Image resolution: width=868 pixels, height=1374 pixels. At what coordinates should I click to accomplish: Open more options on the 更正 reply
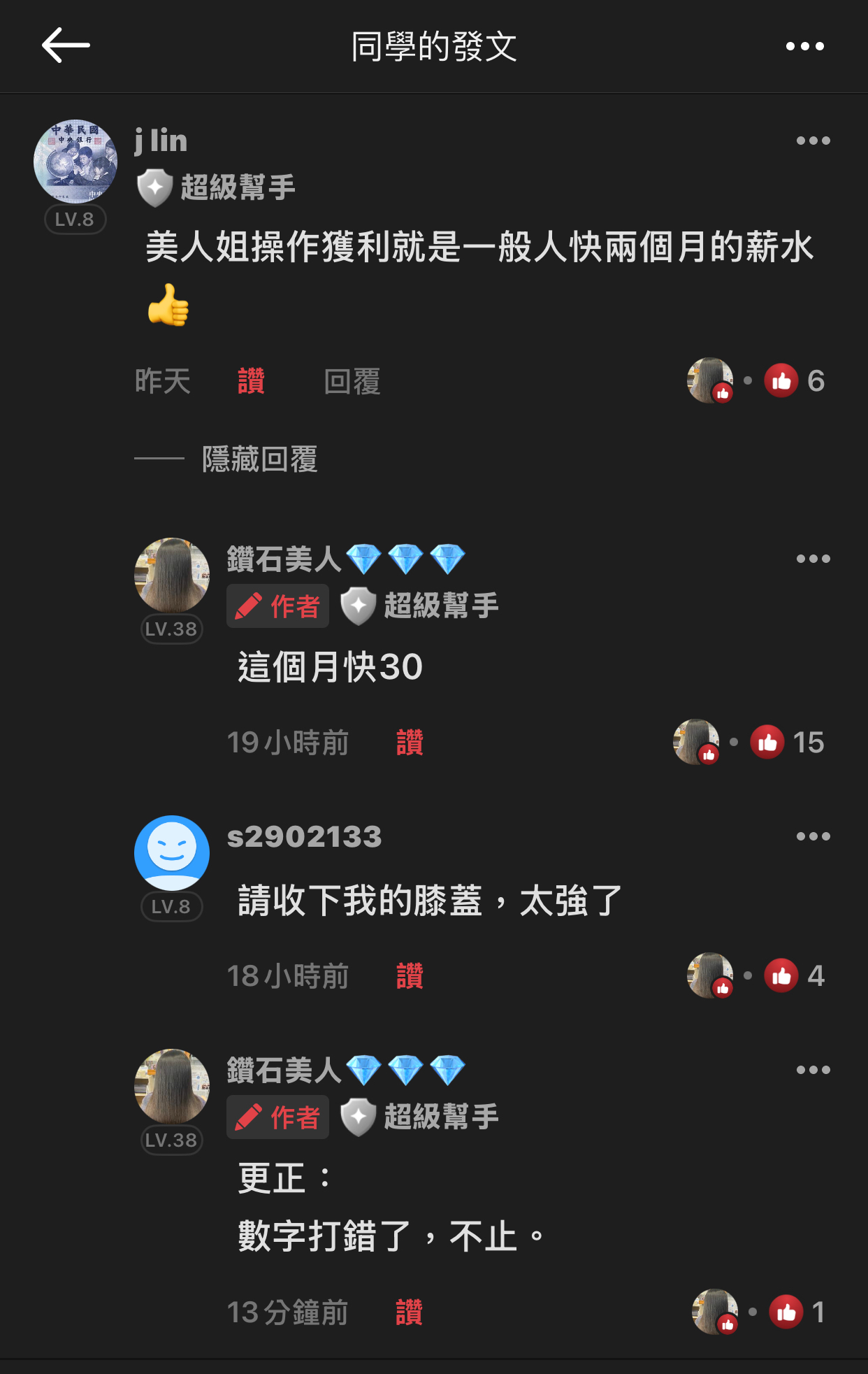(813, 1070)
